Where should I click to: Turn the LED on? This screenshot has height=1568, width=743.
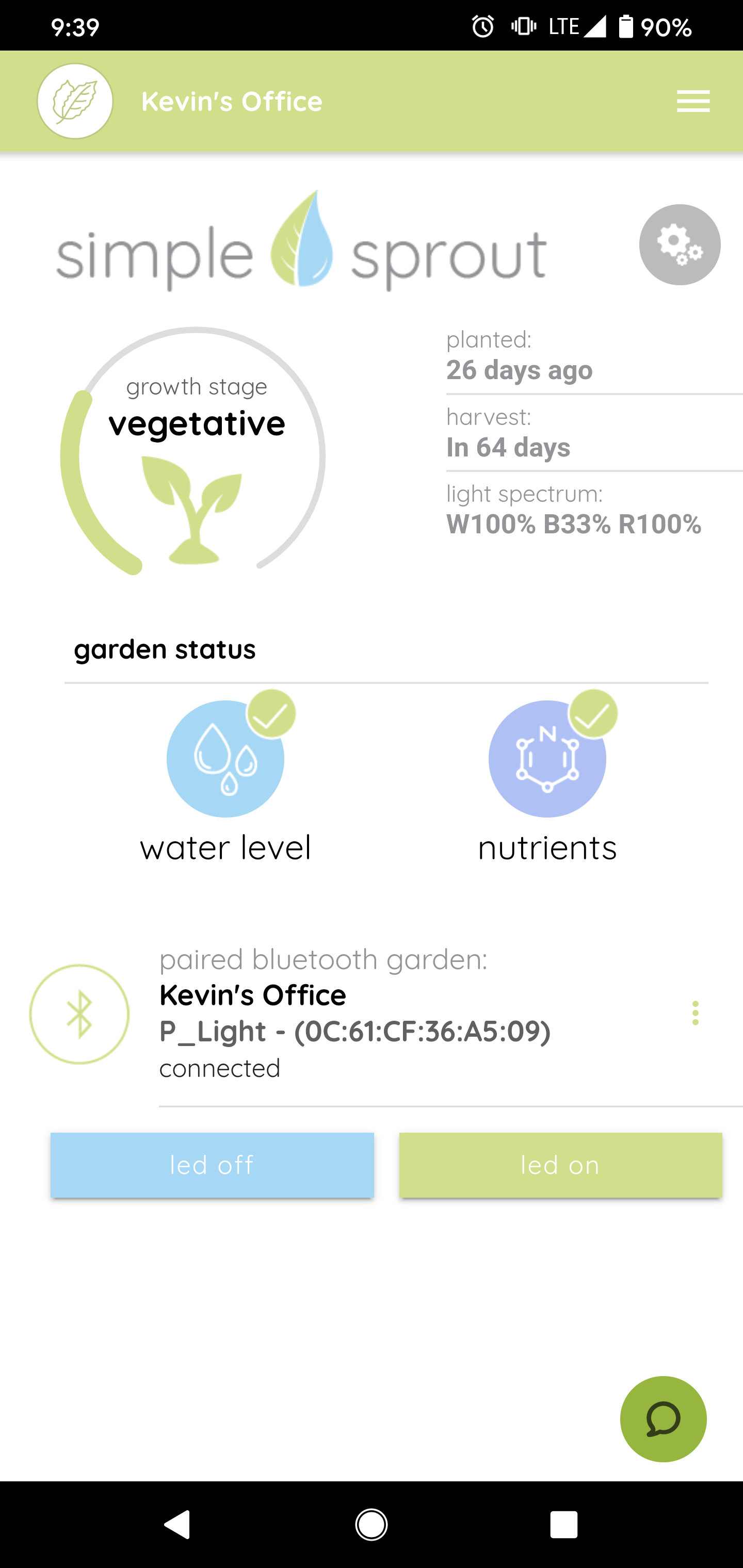(560, 1165)
